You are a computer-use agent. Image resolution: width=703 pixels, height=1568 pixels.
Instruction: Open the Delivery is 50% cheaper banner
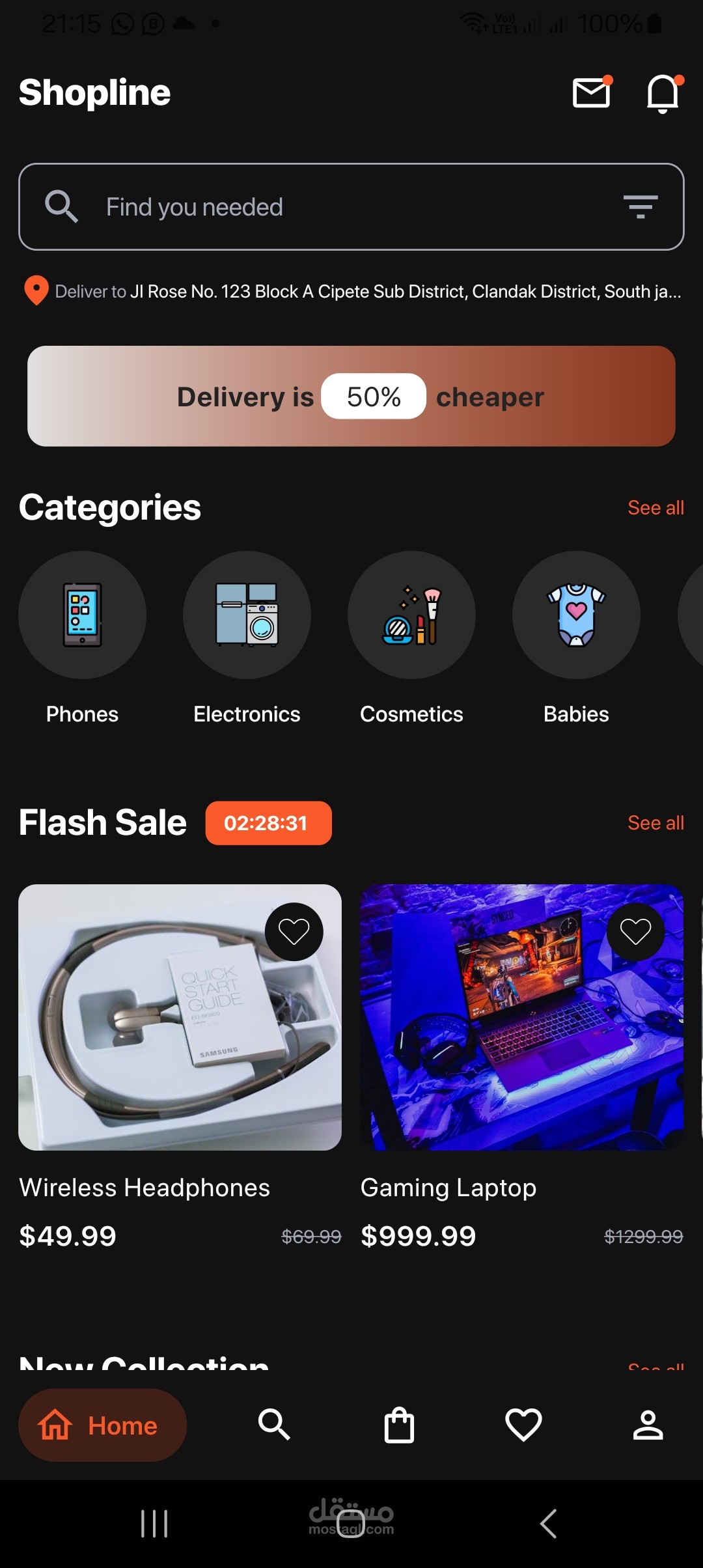coord(351,396)
